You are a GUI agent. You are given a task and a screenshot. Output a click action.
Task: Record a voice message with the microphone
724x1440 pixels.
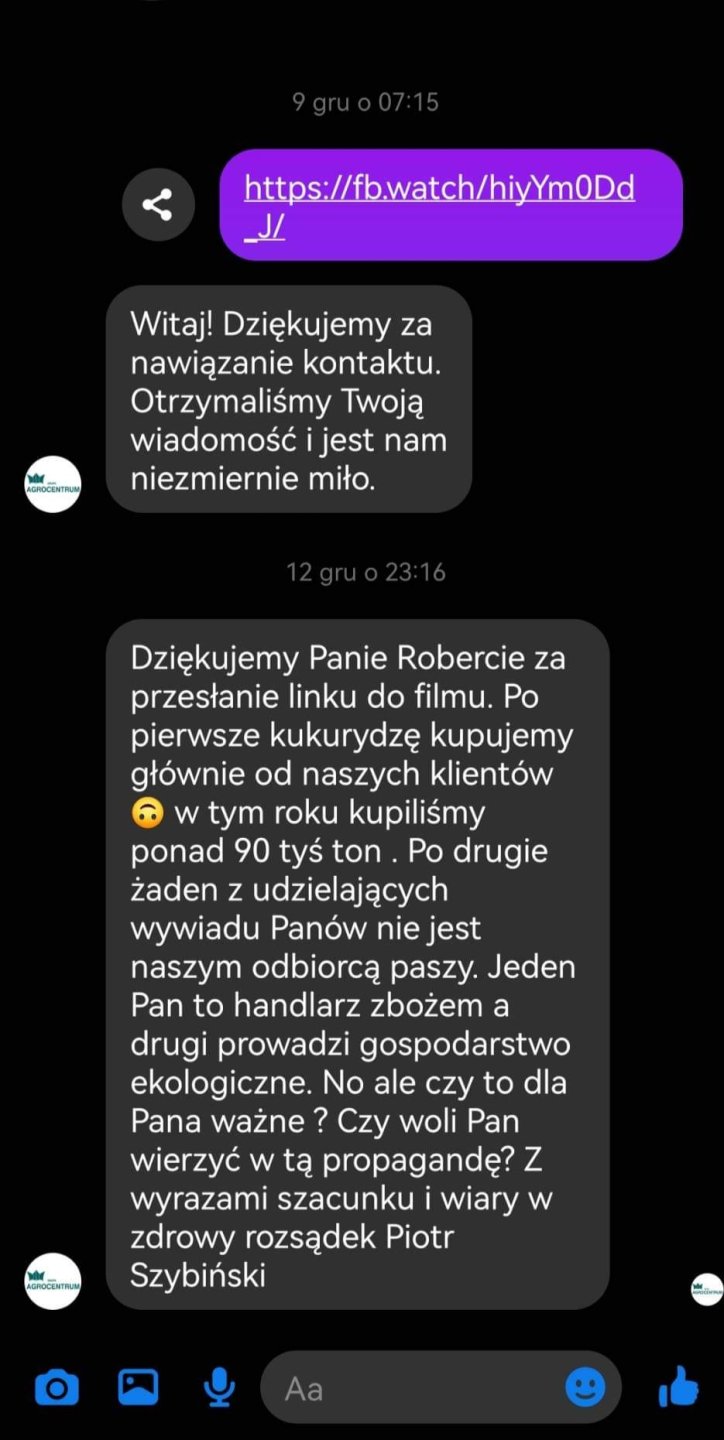(x=218, y=1387)
